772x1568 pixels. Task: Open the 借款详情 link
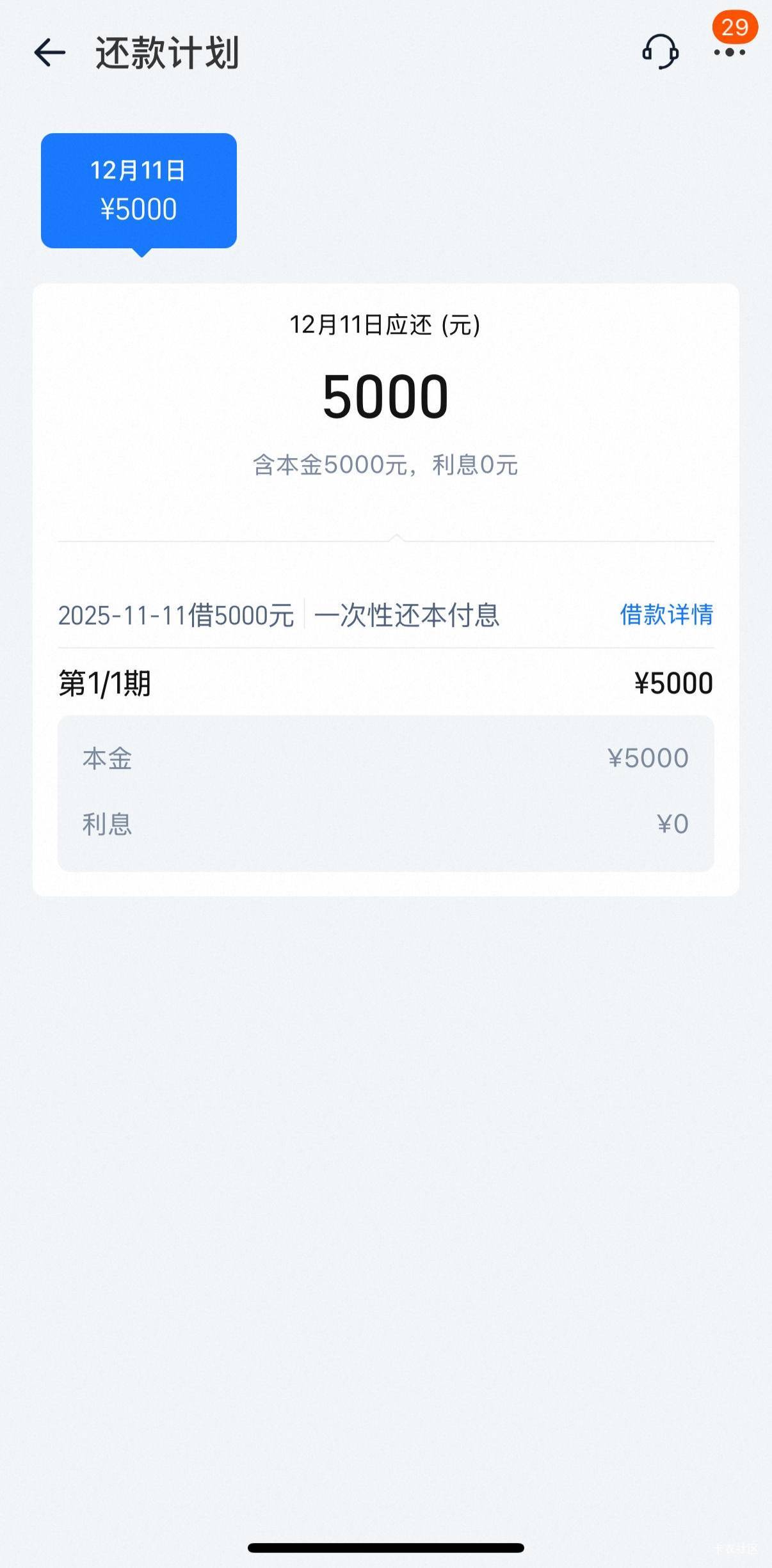(x=666, y=615)
